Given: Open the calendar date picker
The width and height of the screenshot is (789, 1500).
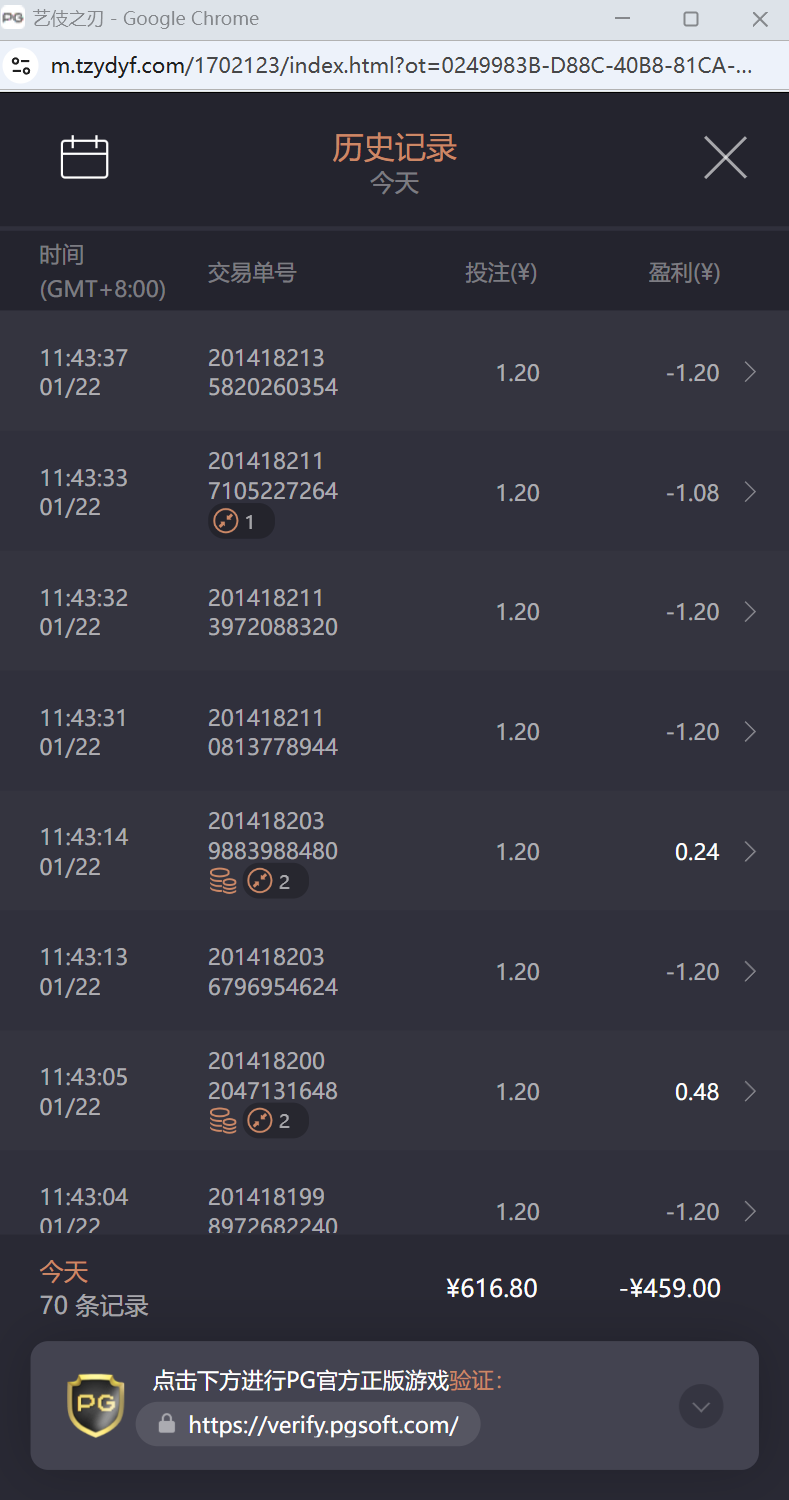Looking at the screenshot, I should click(x=84, y=158).
